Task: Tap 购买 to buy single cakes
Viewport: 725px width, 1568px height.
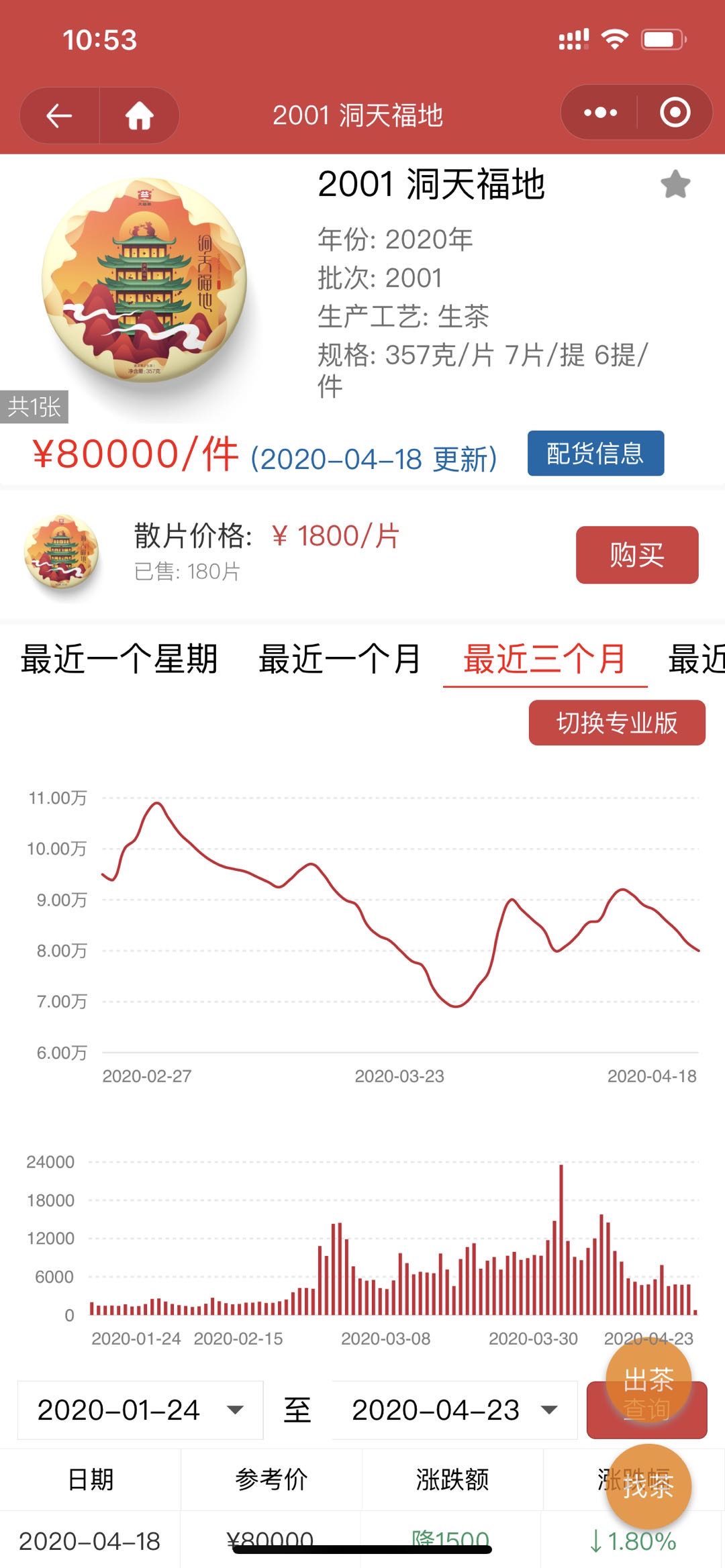Action: point(637,555)
